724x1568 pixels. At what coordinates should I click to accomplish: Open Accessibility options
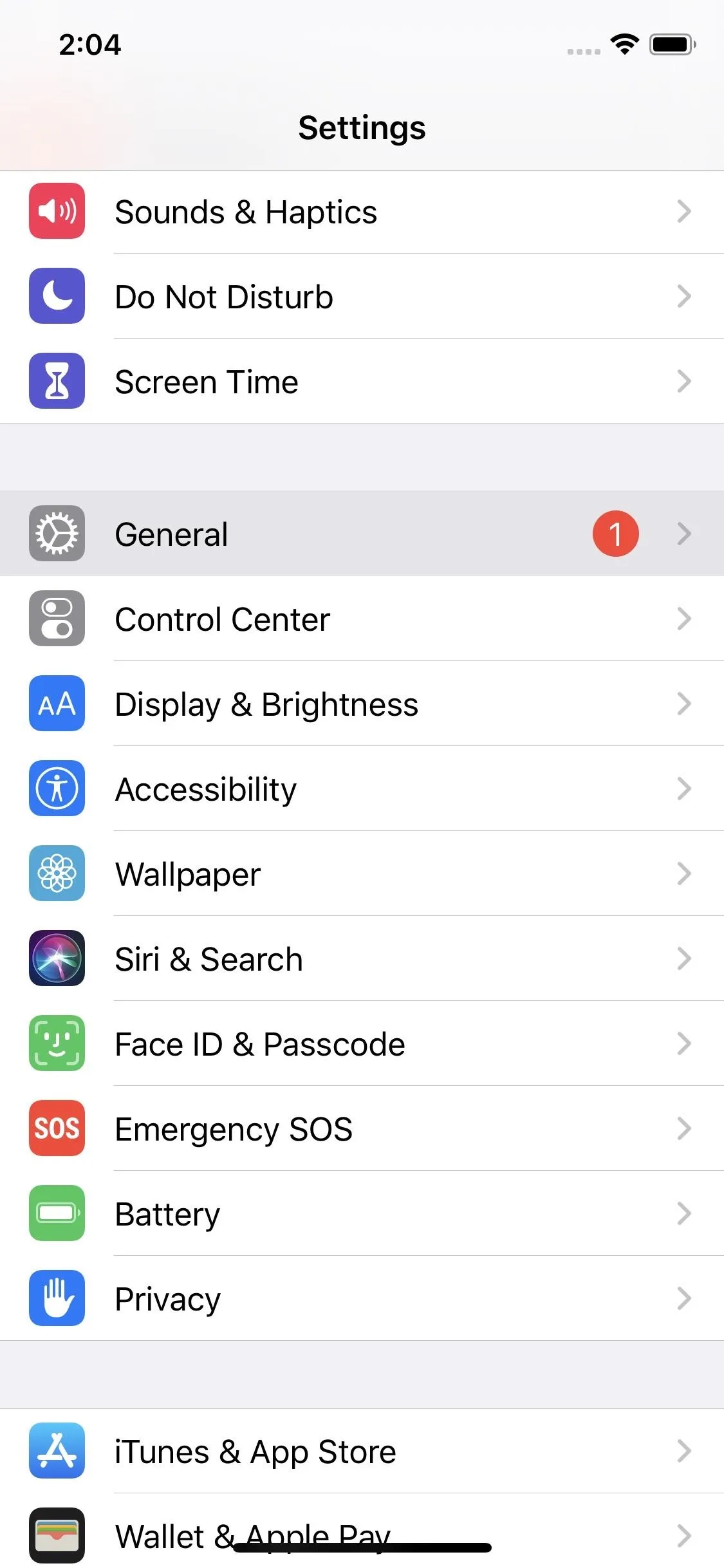tap(362, 789)
